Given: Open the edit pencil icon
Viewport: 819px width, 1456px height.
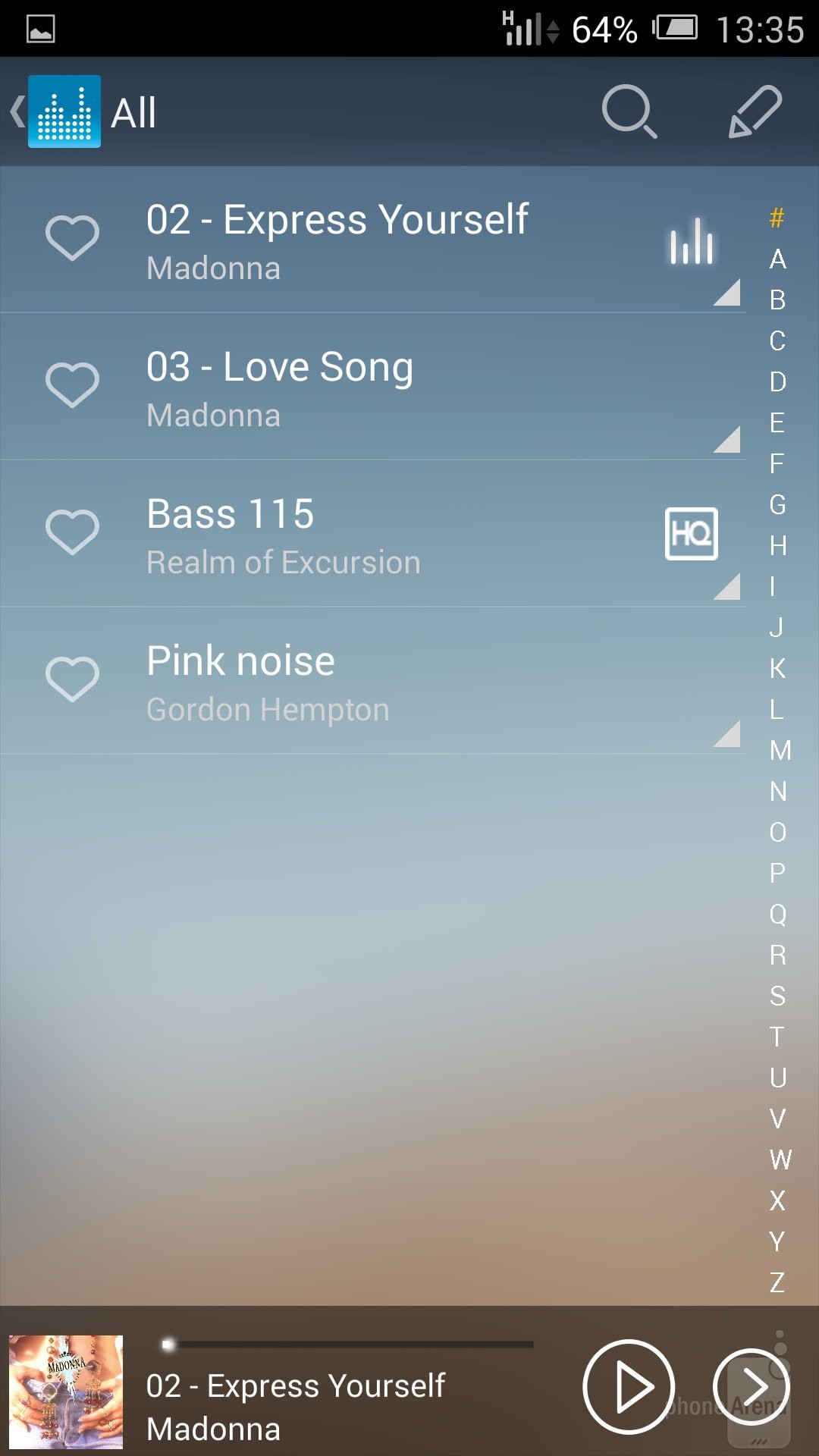Looking at the screenshot, I should [755, 112].
